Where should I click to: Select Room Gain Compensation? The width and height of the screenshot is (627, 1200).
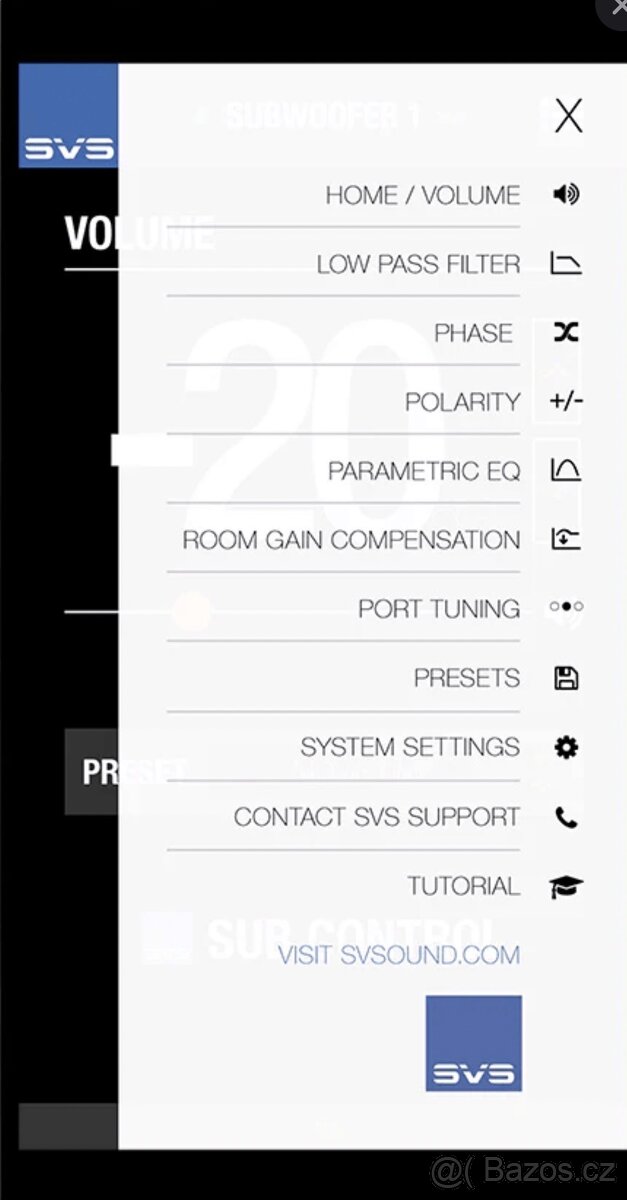pyautogui.click(x=351, y=540)
